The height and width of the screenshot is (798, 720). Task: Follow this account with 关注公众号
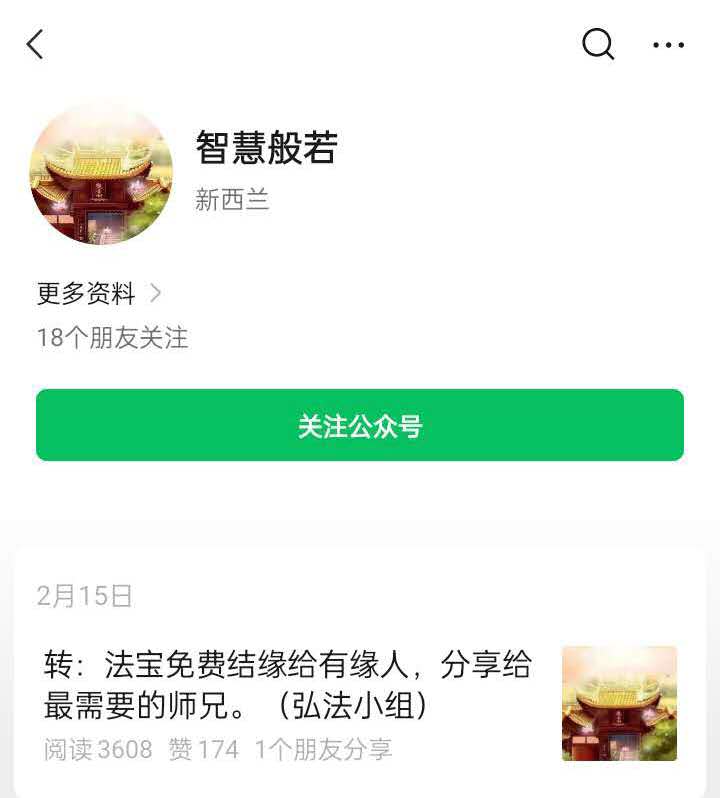coord(360,426)
